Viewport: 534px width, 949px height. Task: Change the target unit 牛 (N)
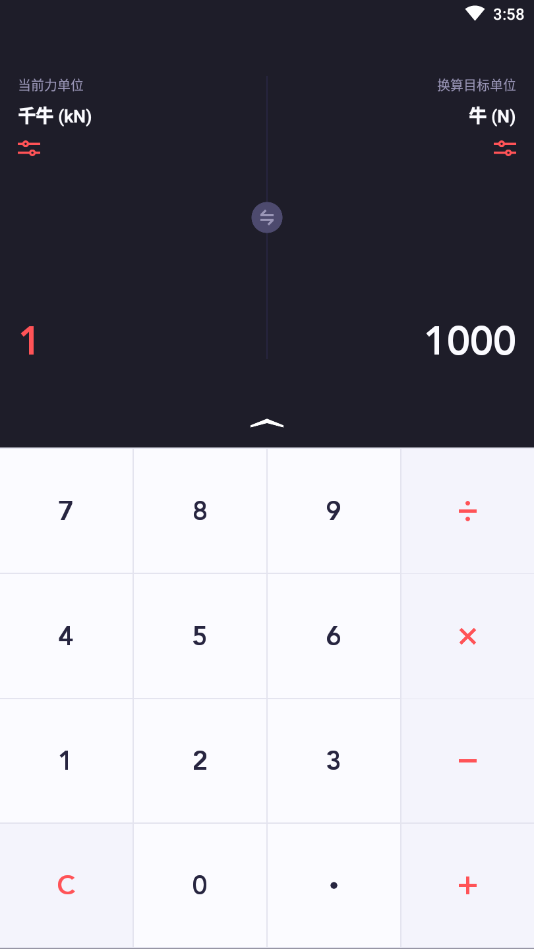point(505,148)
